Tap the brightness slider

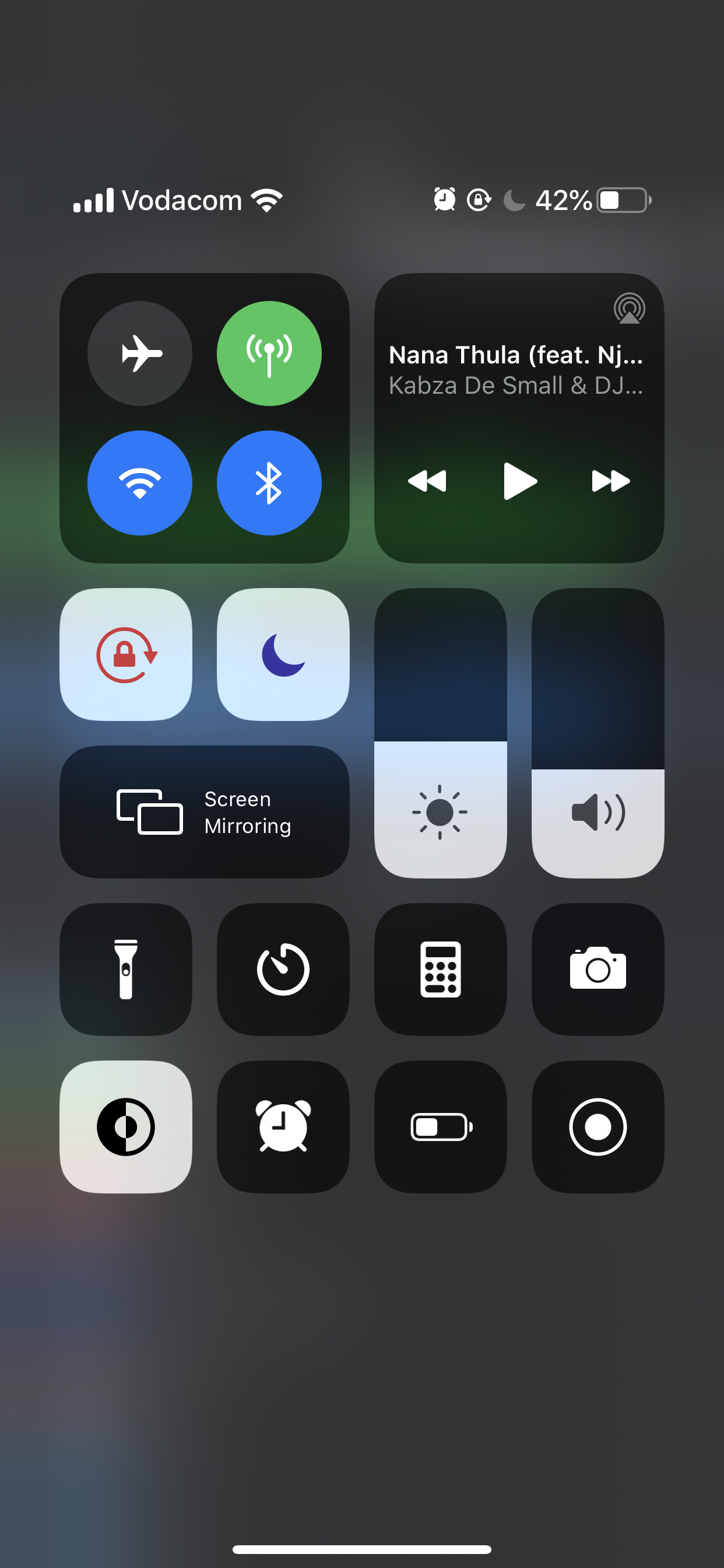[x=441, y=733]
